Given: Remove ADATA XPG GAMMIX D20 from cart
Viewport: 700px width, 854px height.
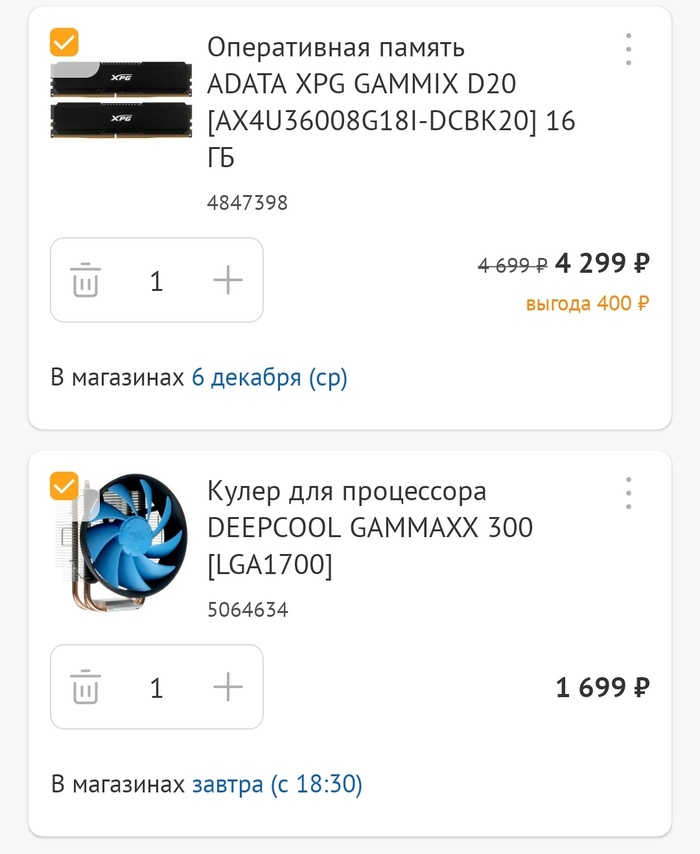Looking at the screenshot, I should 85,281.
